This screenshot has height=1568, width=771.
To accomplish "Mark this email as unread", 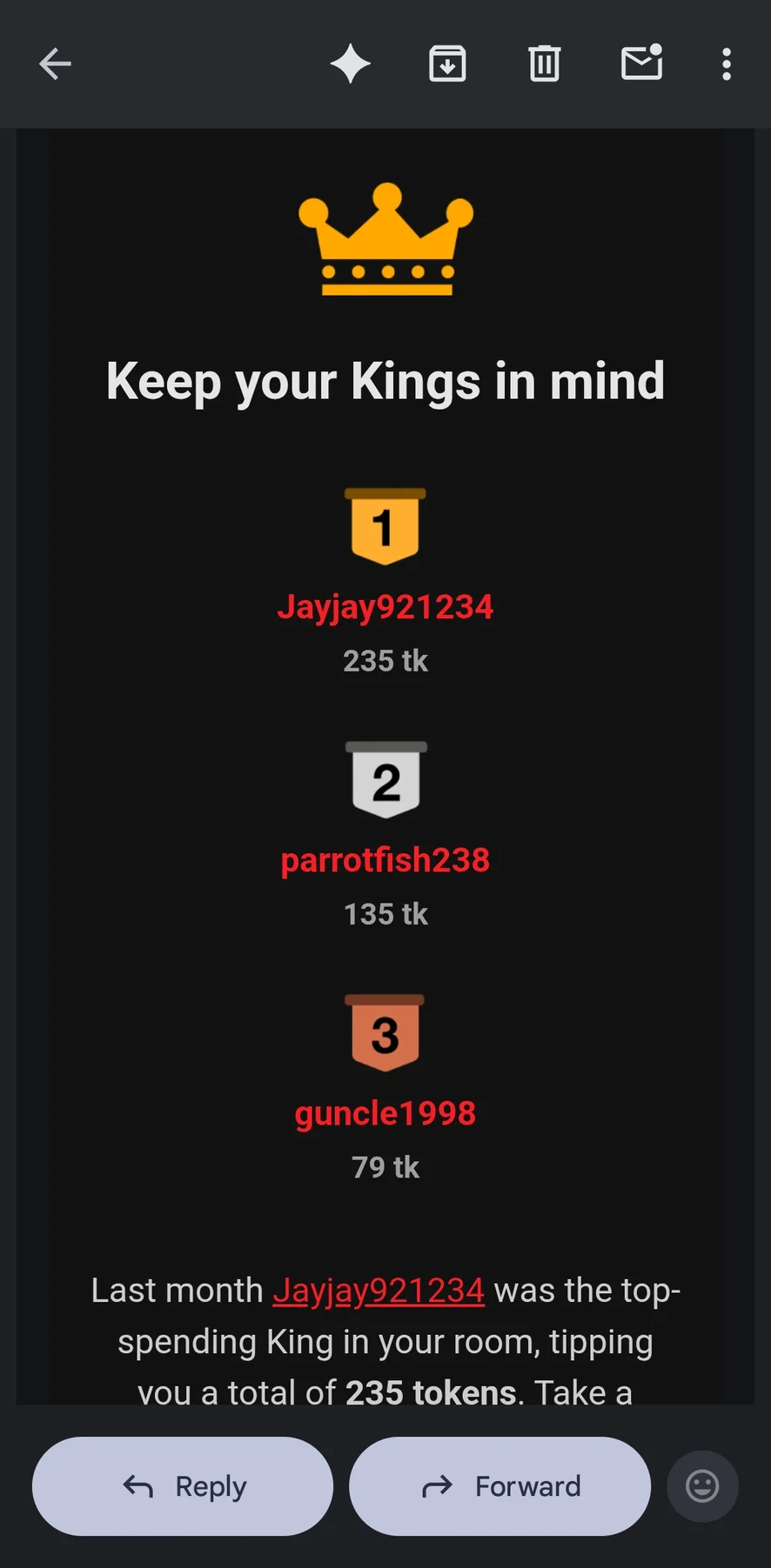I will (x=641, y=63).
